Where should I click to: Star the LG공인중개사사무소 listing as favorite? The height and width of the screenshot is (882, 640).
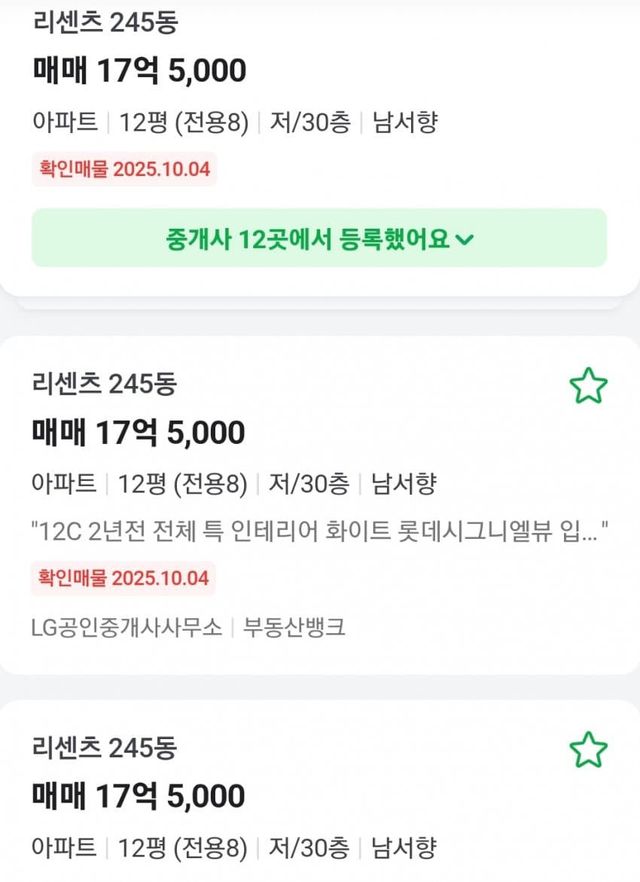click(x=588, y=385)
